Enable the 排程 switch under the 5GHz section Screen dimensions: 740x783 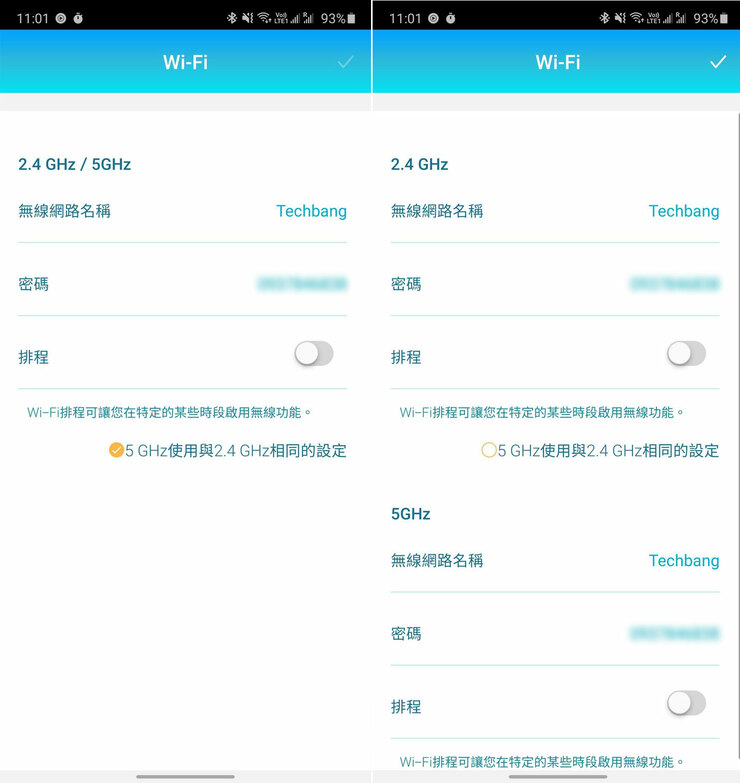[684, 703]
